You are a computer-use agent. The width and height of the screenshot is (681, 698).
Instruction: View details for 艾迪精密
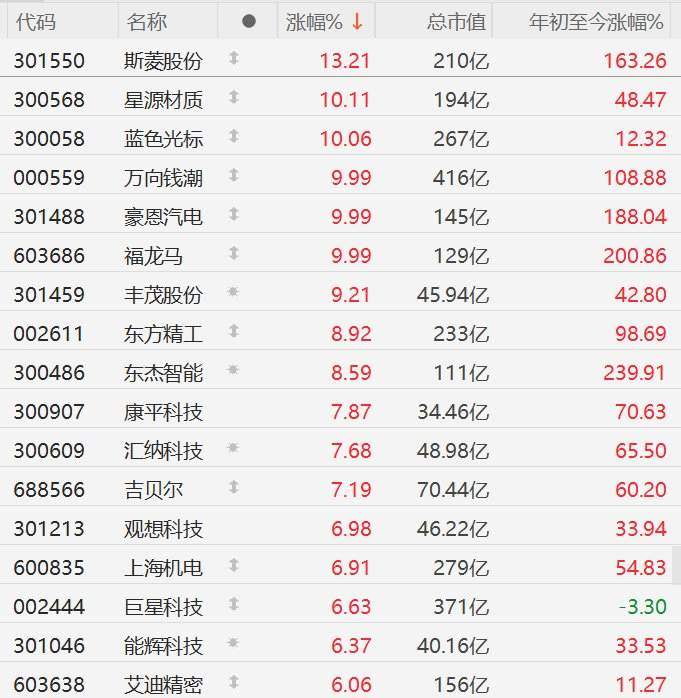tap(163, 685)
